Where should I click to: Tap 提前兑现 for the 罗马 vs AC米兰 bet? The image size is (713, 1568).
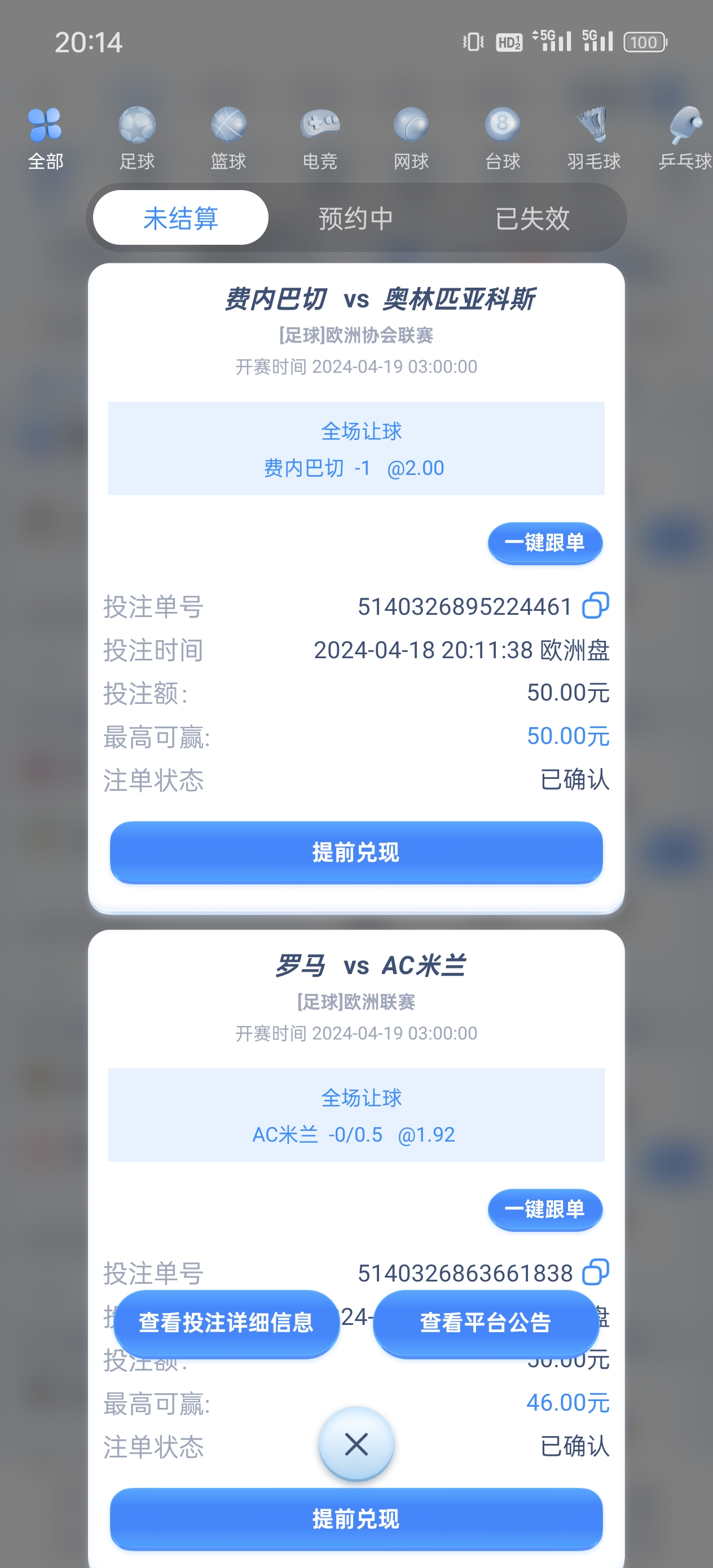click(356, 1519)
